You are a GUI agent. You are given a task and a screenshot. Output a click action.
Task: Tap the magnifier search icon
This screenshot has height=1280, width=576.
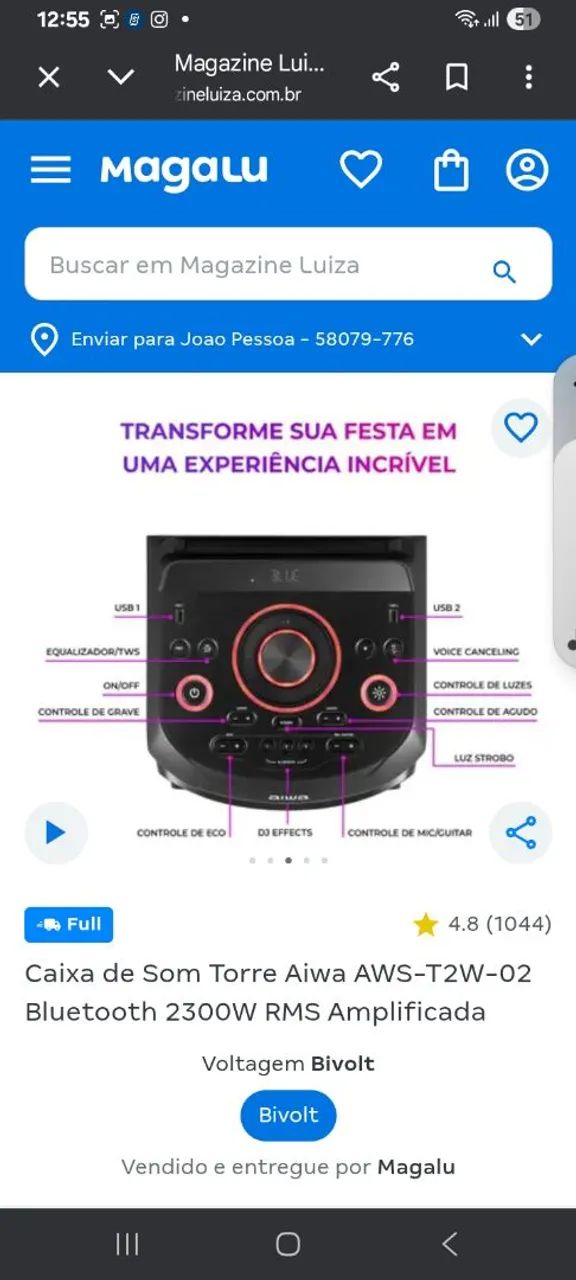pyautogui.click(x=505, y=271)
